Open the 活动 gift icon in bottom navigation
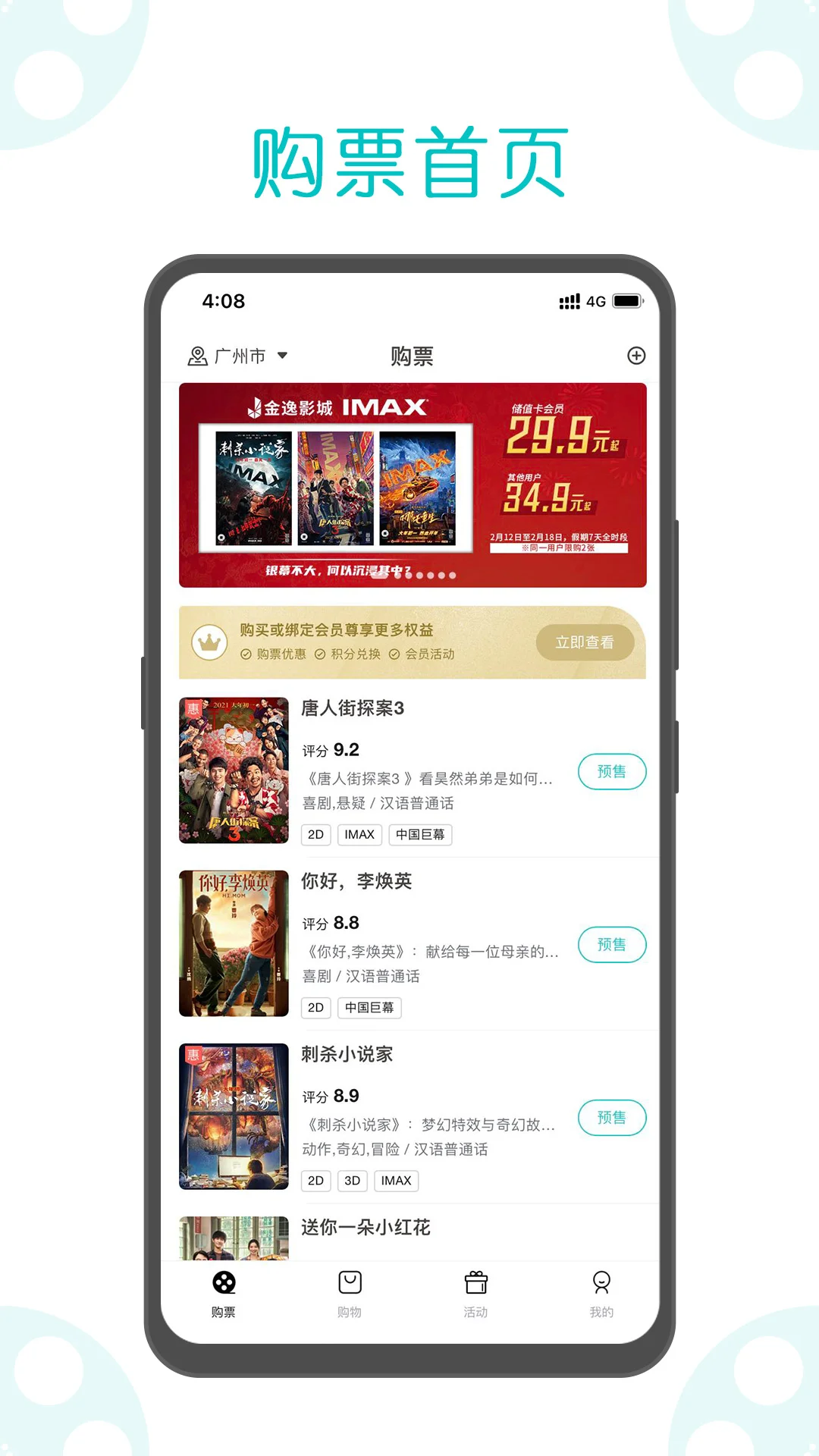The image size is (819, 1456). pos(475,1282)
